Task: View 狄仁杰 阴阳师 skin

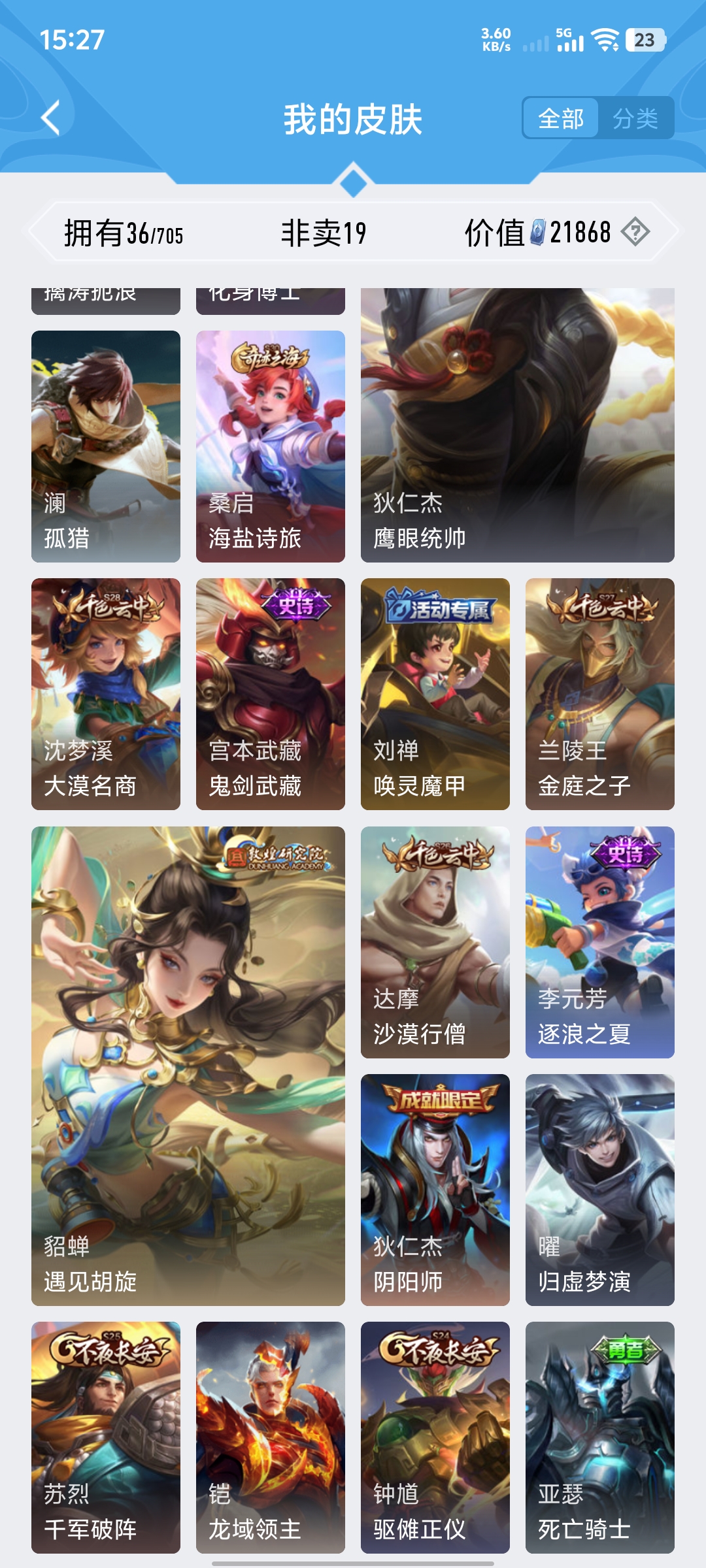Action: 435,1190
